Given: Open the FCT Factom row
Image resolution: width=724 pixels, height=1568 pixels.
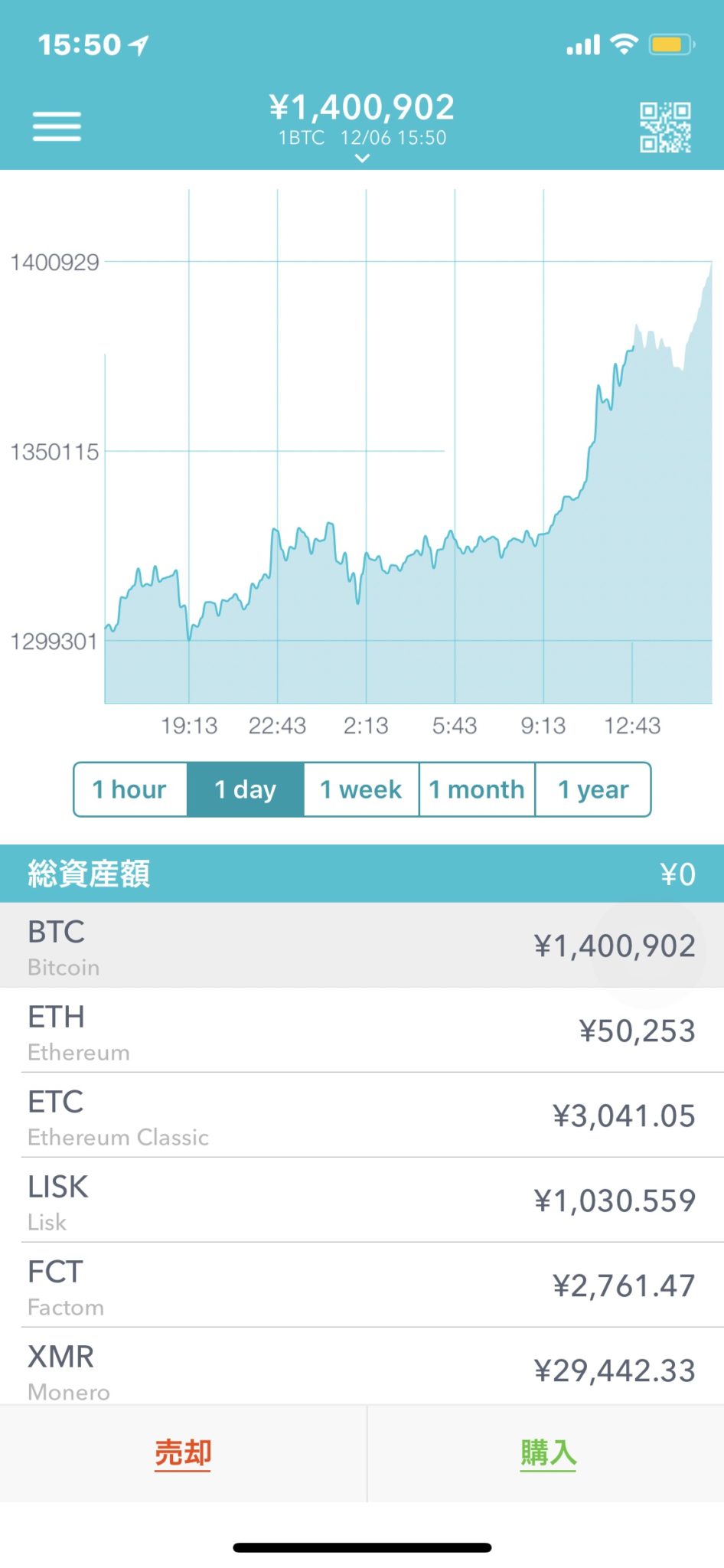Looking at the screenshot, I should 362,1285.
